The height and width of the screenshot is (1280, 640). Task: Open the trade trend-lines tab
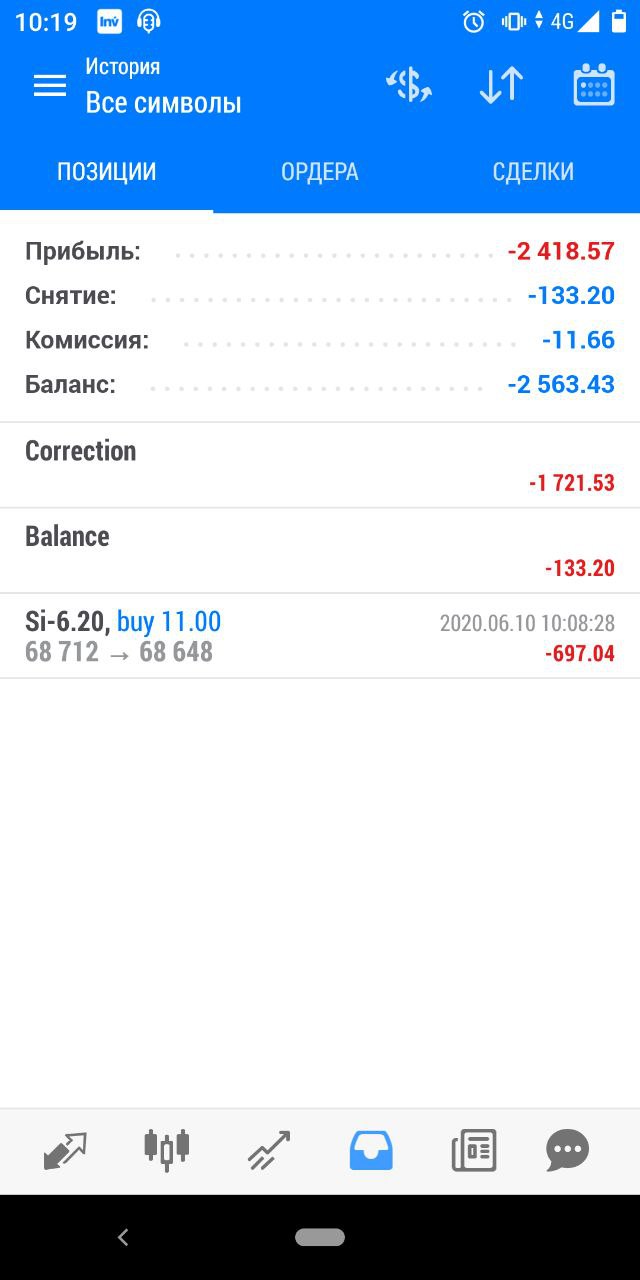269,1151
